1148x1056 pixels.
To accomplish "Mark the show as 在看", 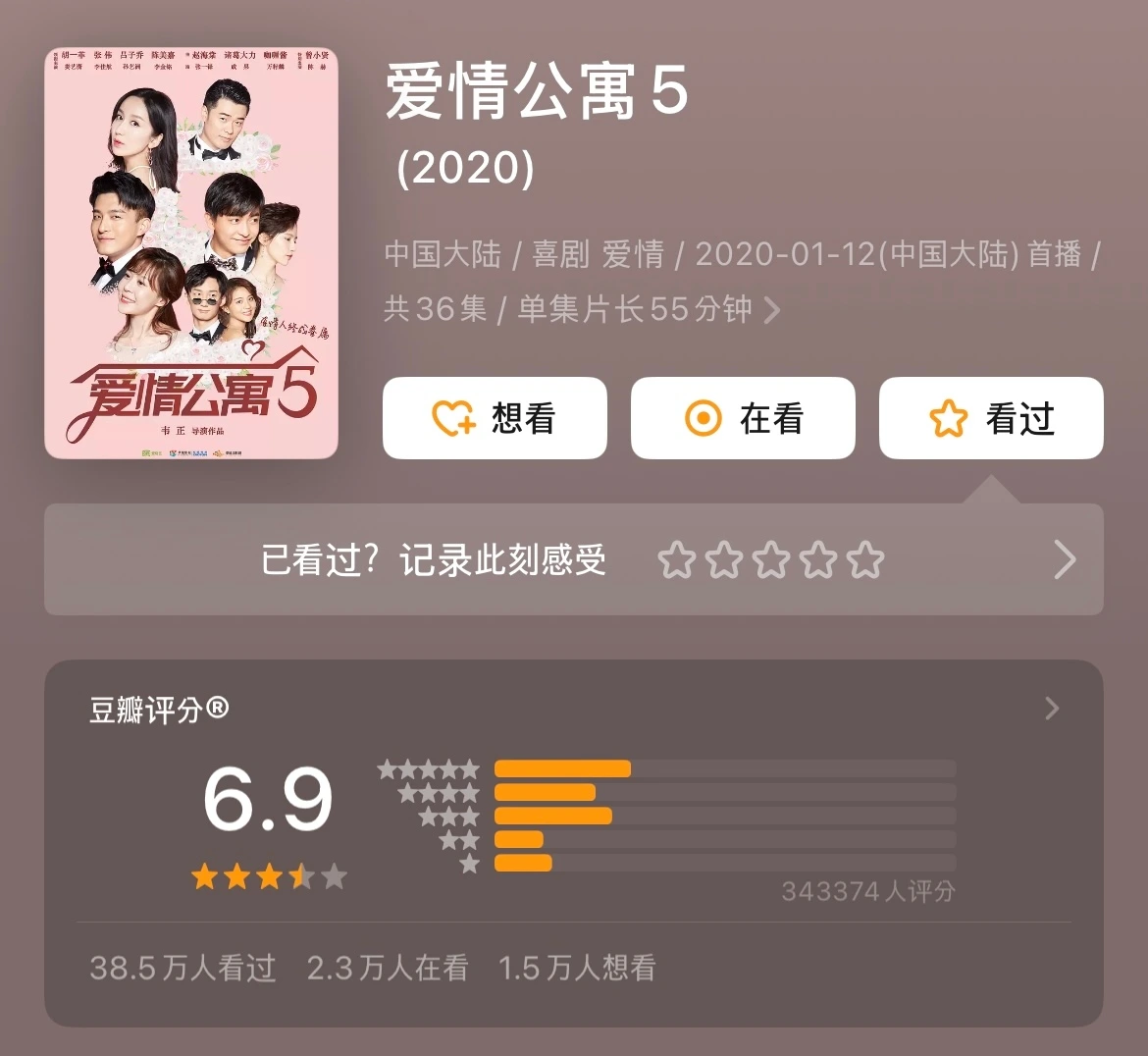I will click(743, 418).
